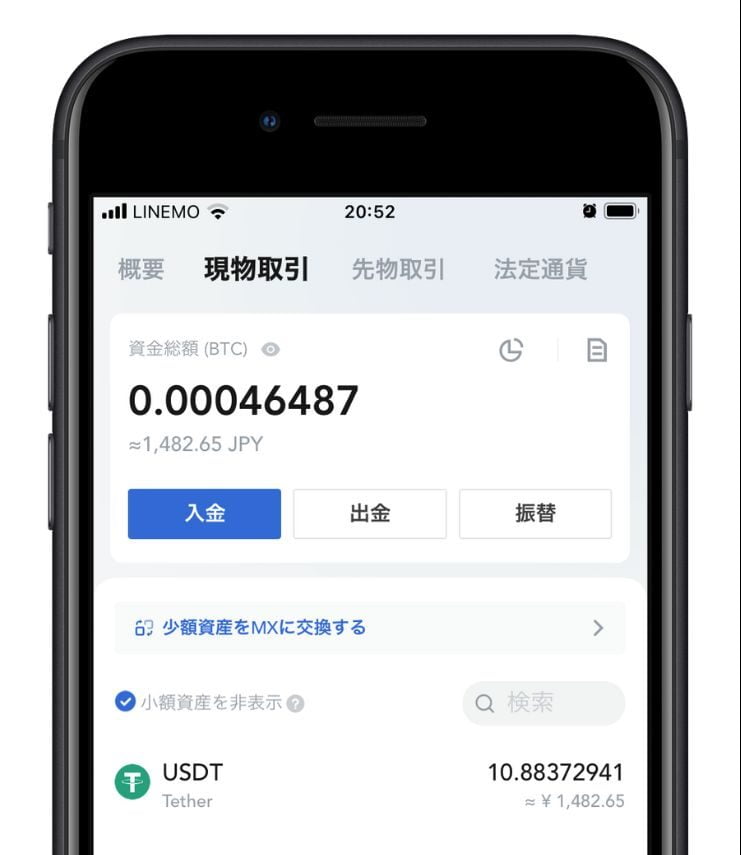Open 少額資産をMXに交換する banner

(x=369, y=628)
